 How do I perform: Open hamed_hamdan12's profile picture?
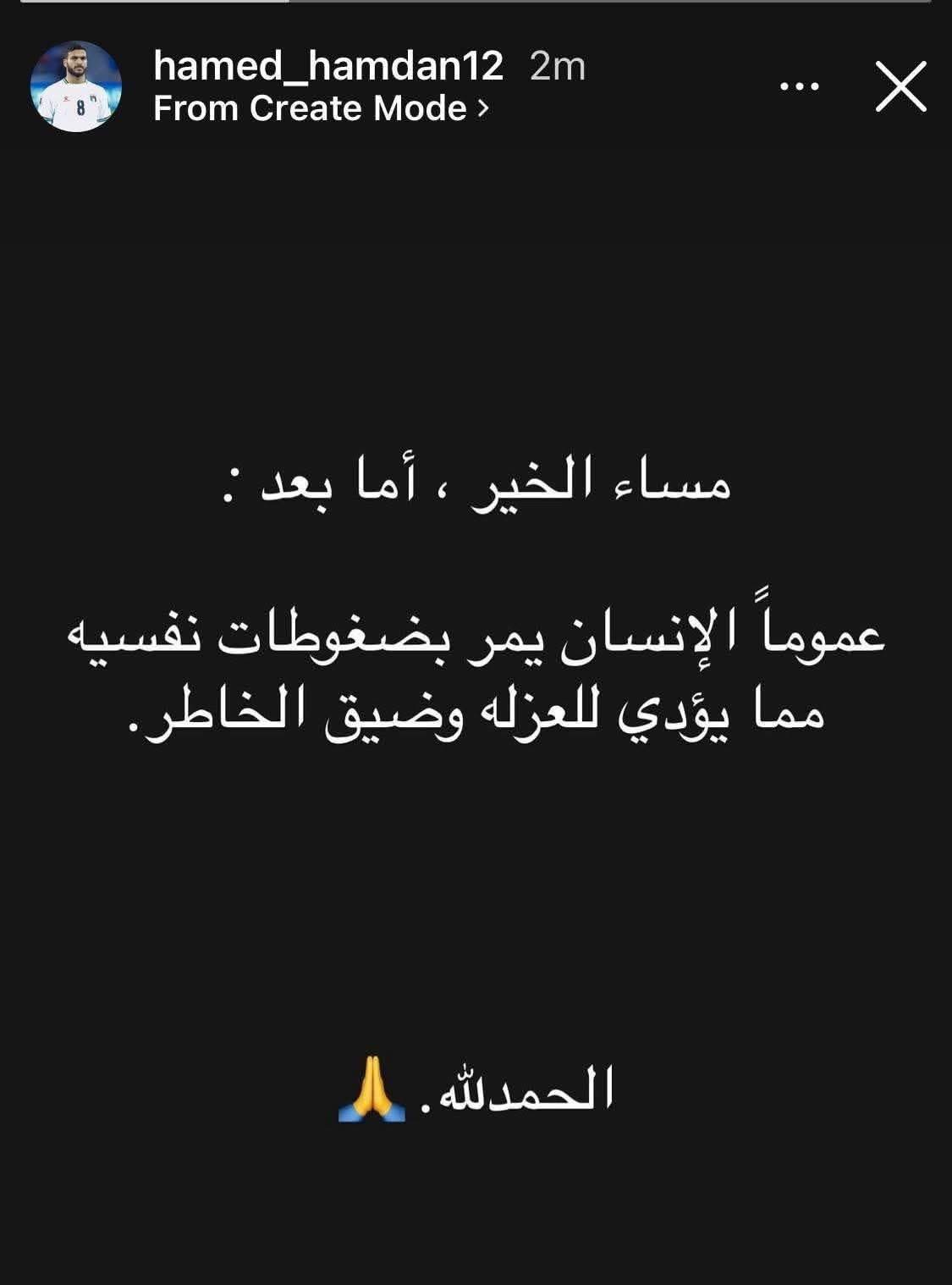tap(76, 86)
